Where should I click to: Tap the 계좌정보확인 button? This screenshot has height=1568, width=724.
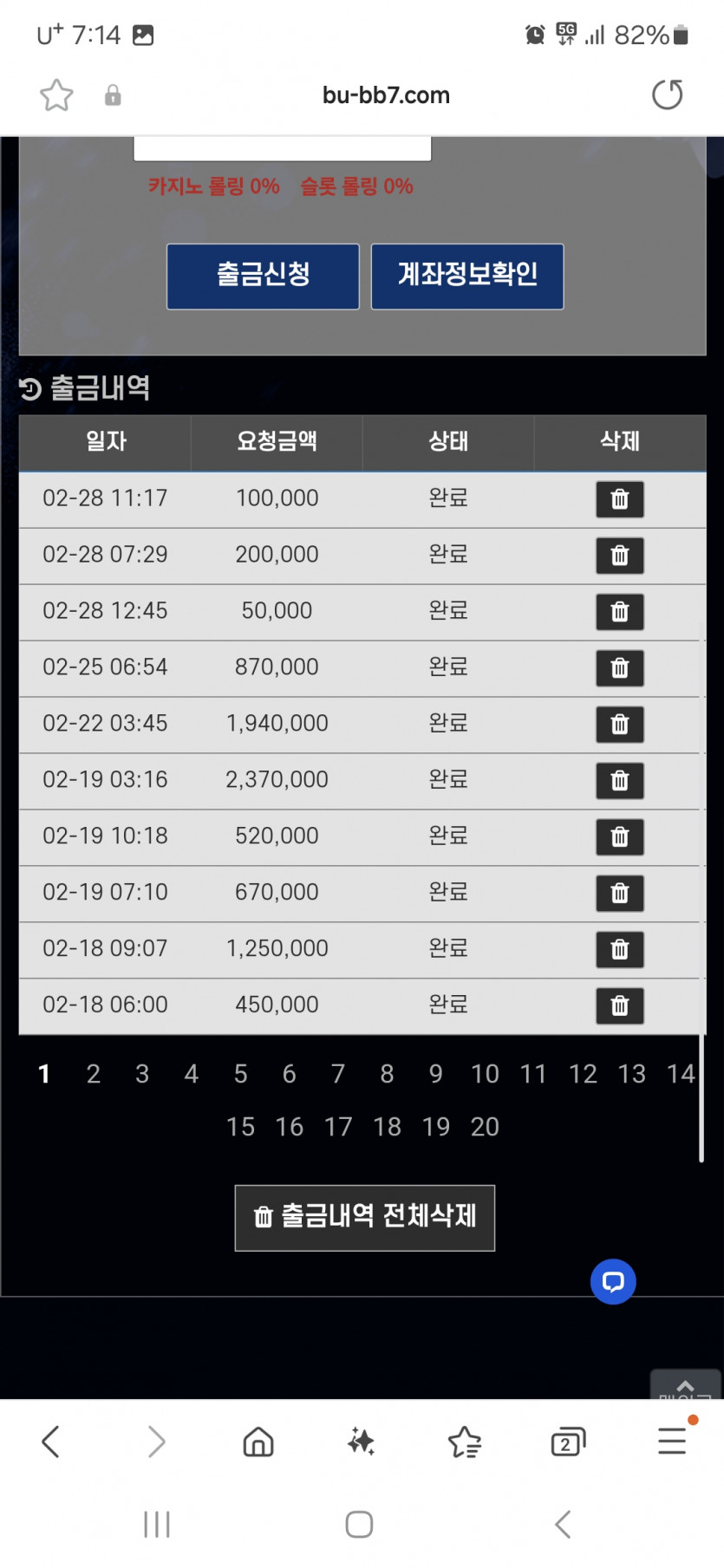467,277
